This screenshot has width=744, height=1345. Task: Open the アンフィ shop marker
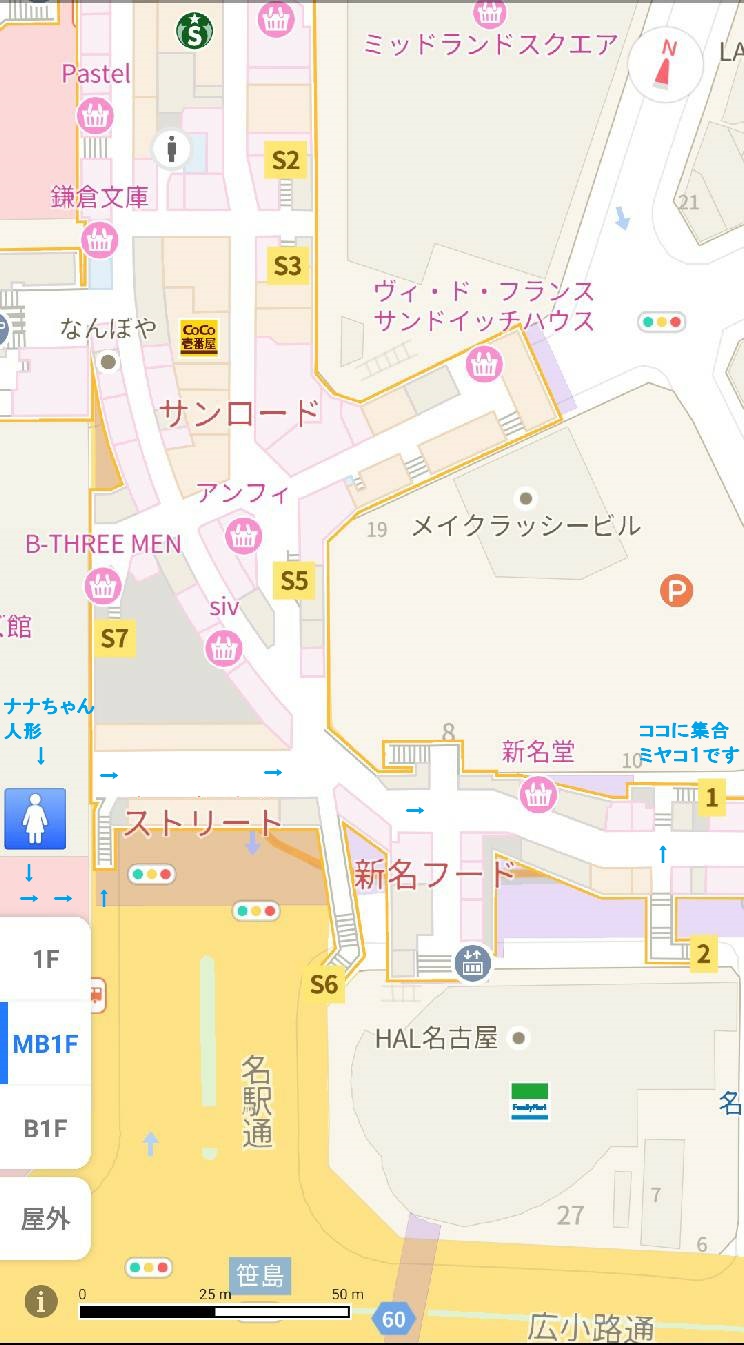click(244, 535)
